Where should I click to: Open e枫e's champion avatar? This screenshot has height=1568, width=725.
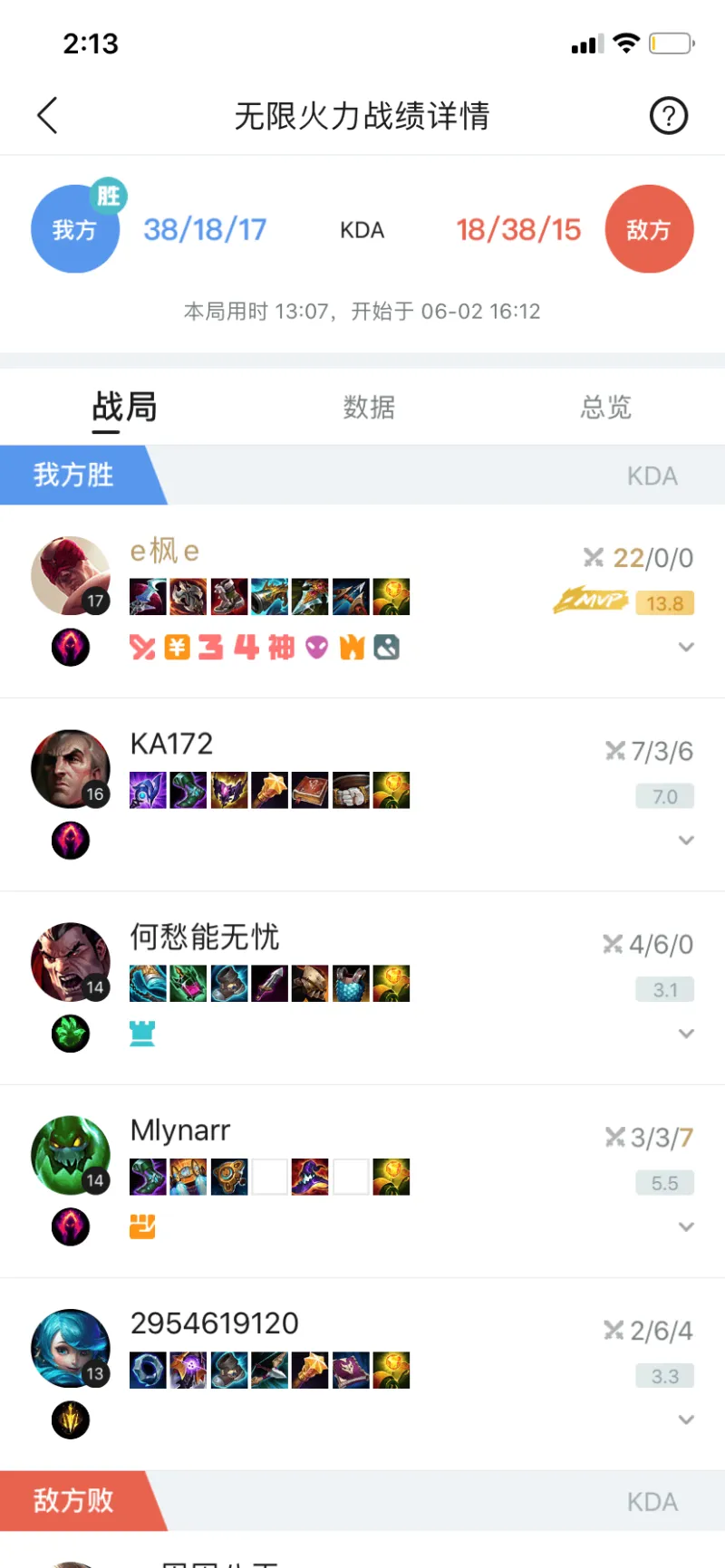coord(71,576)
